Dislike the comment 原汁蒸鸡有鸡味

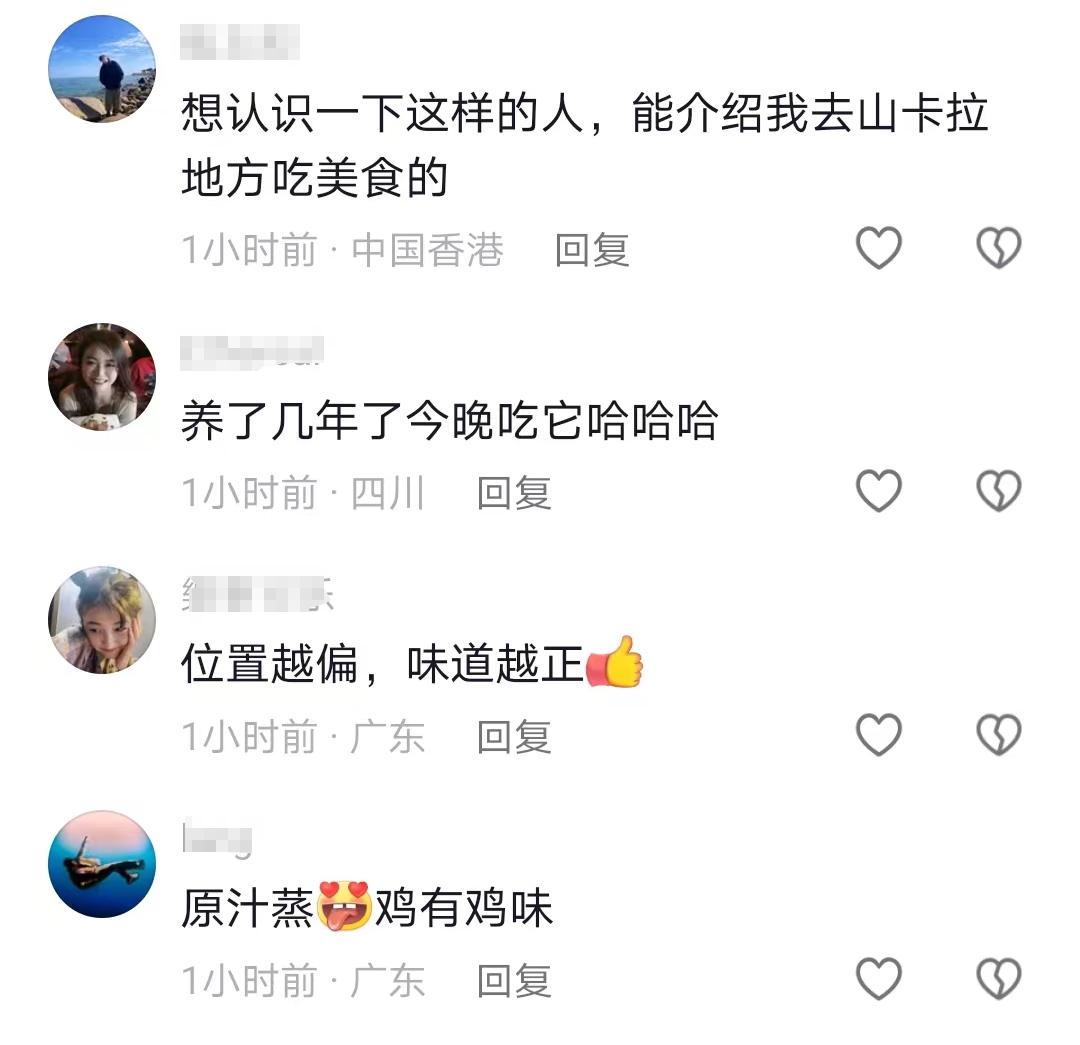point(998,979)
